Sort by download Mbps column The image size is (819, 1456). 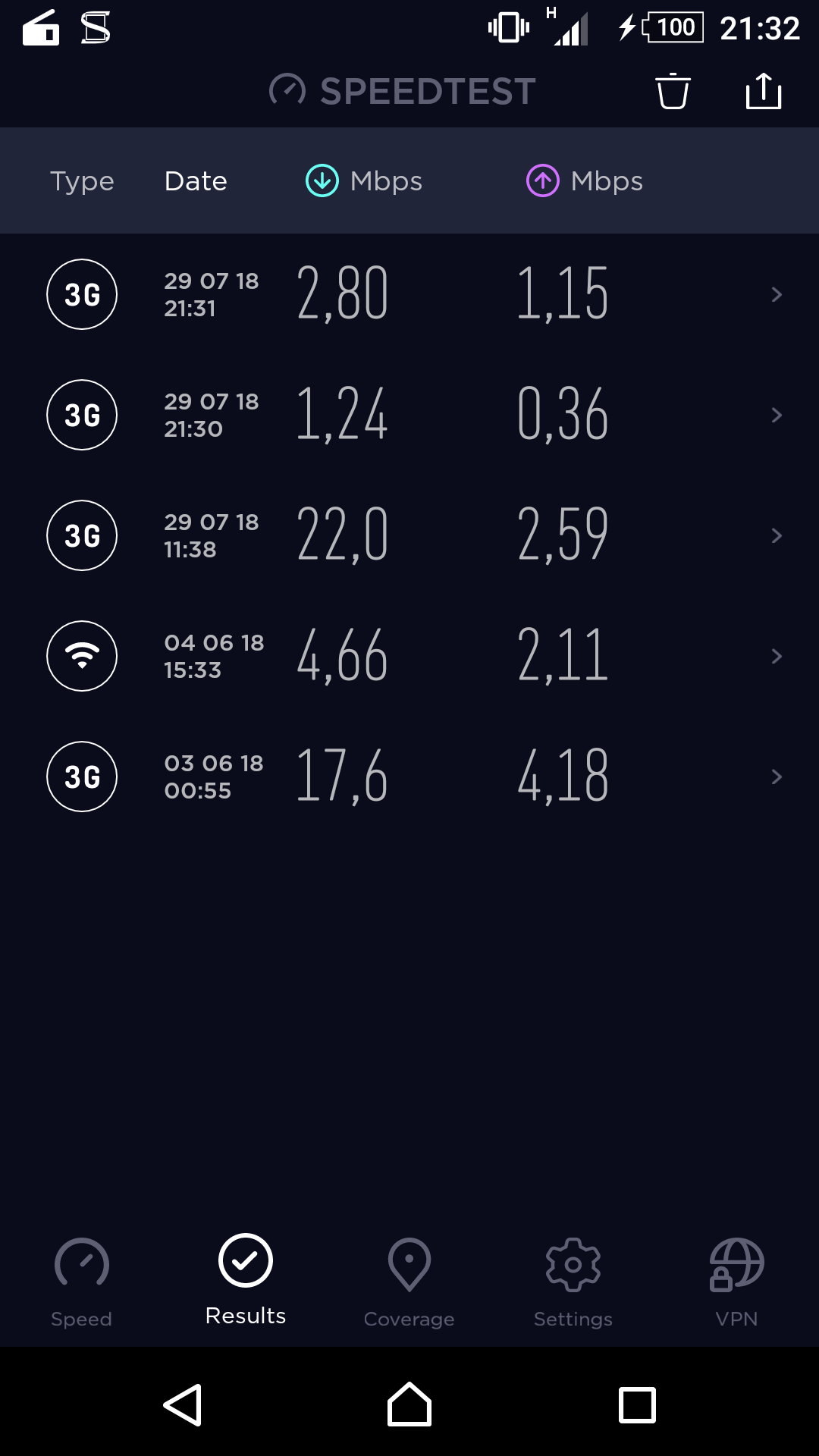click(x=364, y=181)
